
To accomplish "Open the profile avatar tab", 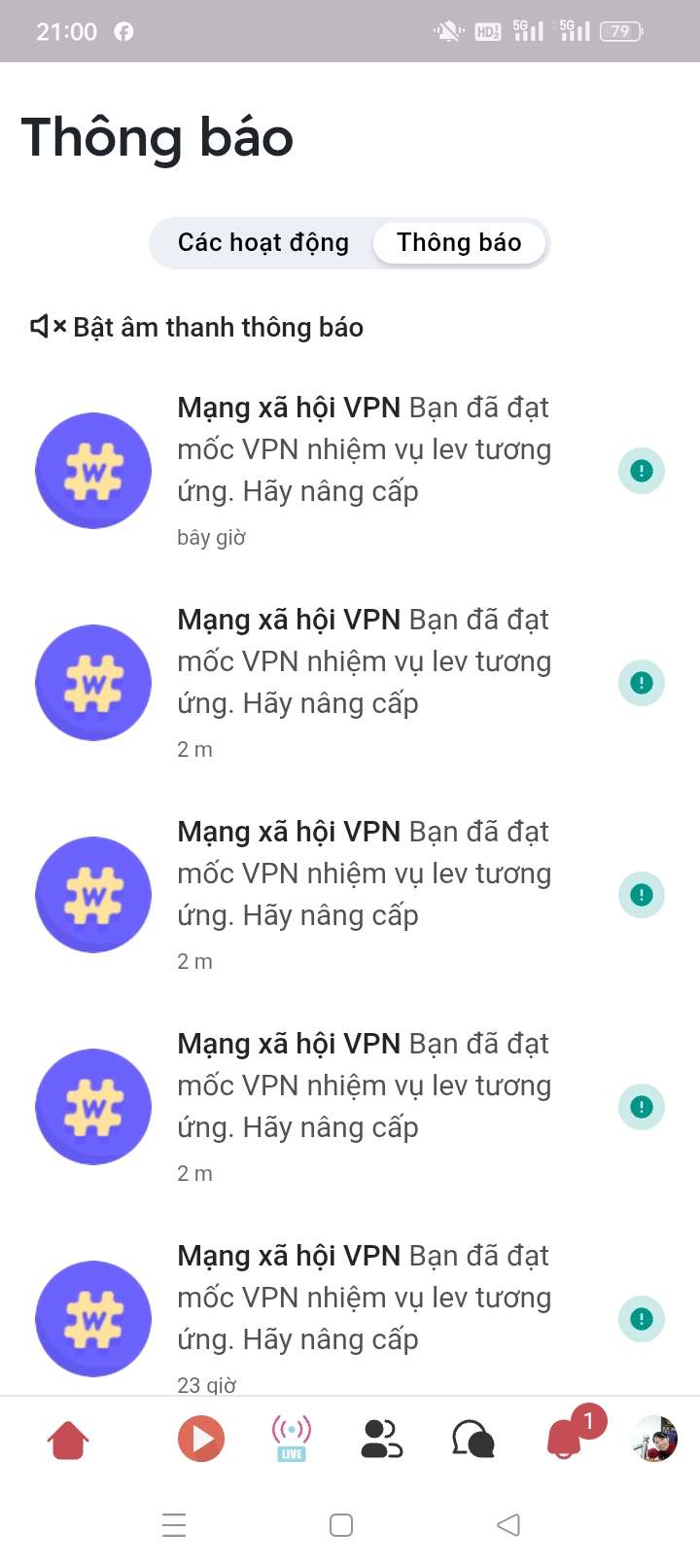I will [654, 1439].
